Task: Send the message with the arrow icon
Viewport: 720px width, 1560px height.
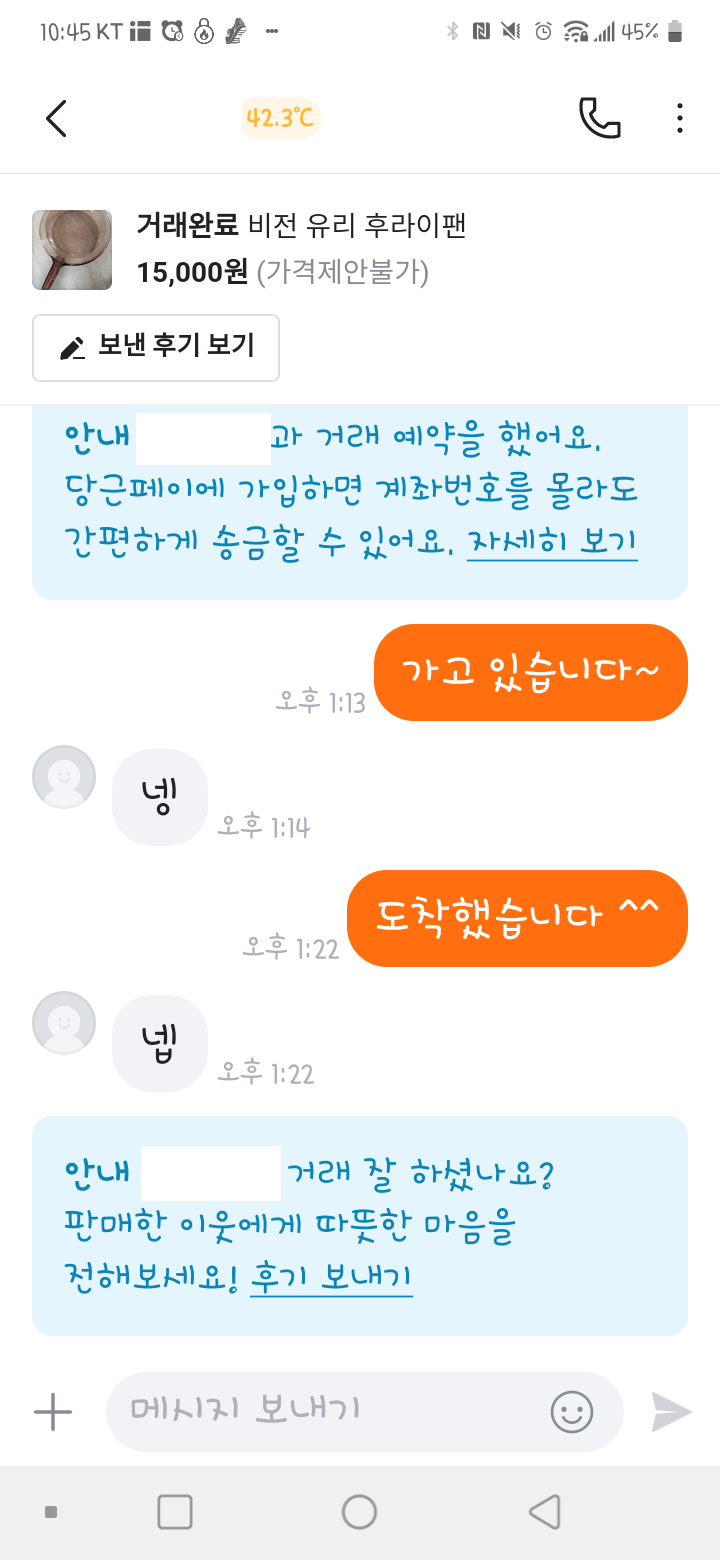Action: [671, 1412]
